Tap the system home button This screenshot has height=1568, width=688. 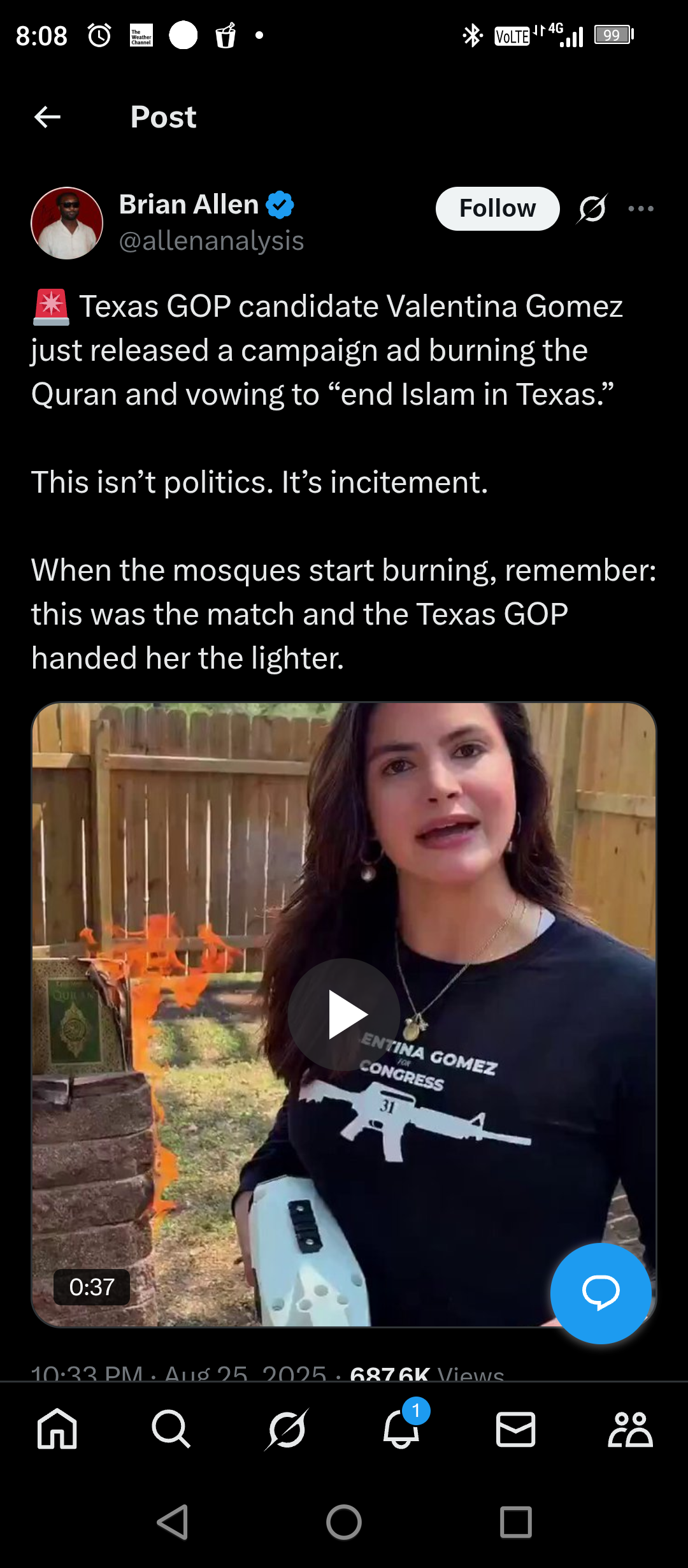coord(344,1523)
